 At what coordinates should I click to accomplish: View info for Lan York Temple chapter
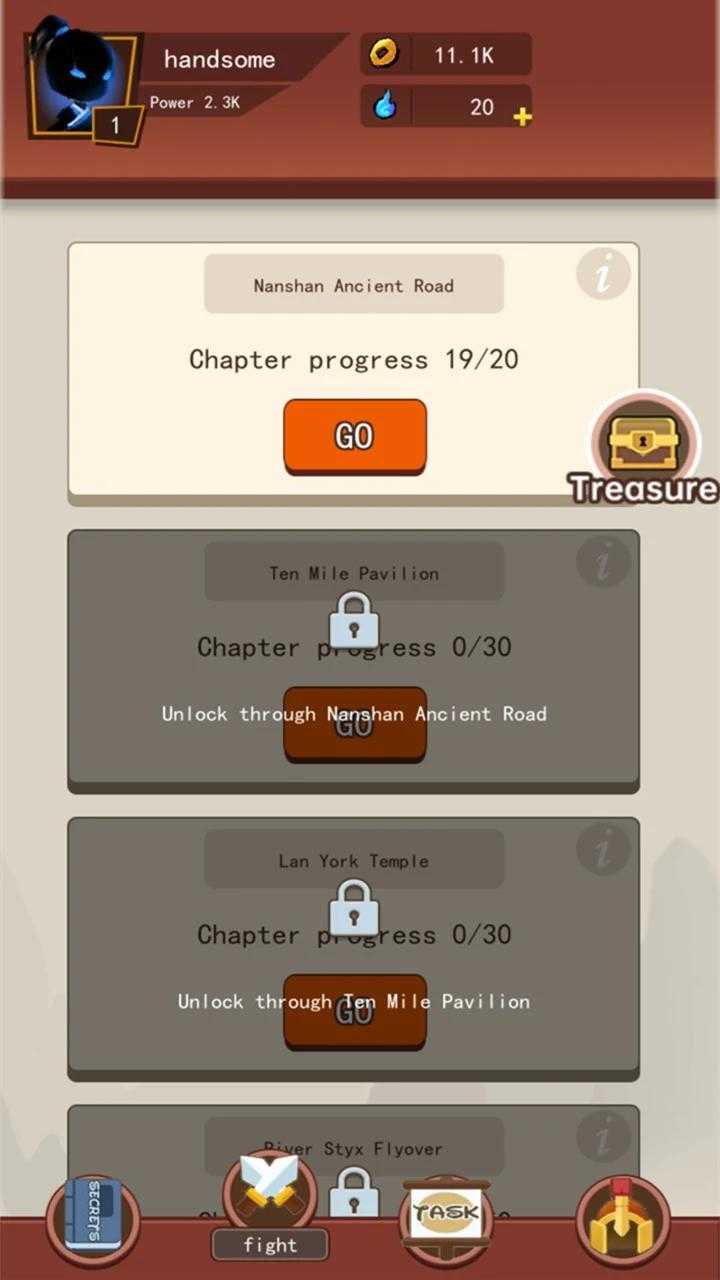click(x=603, y=849)
